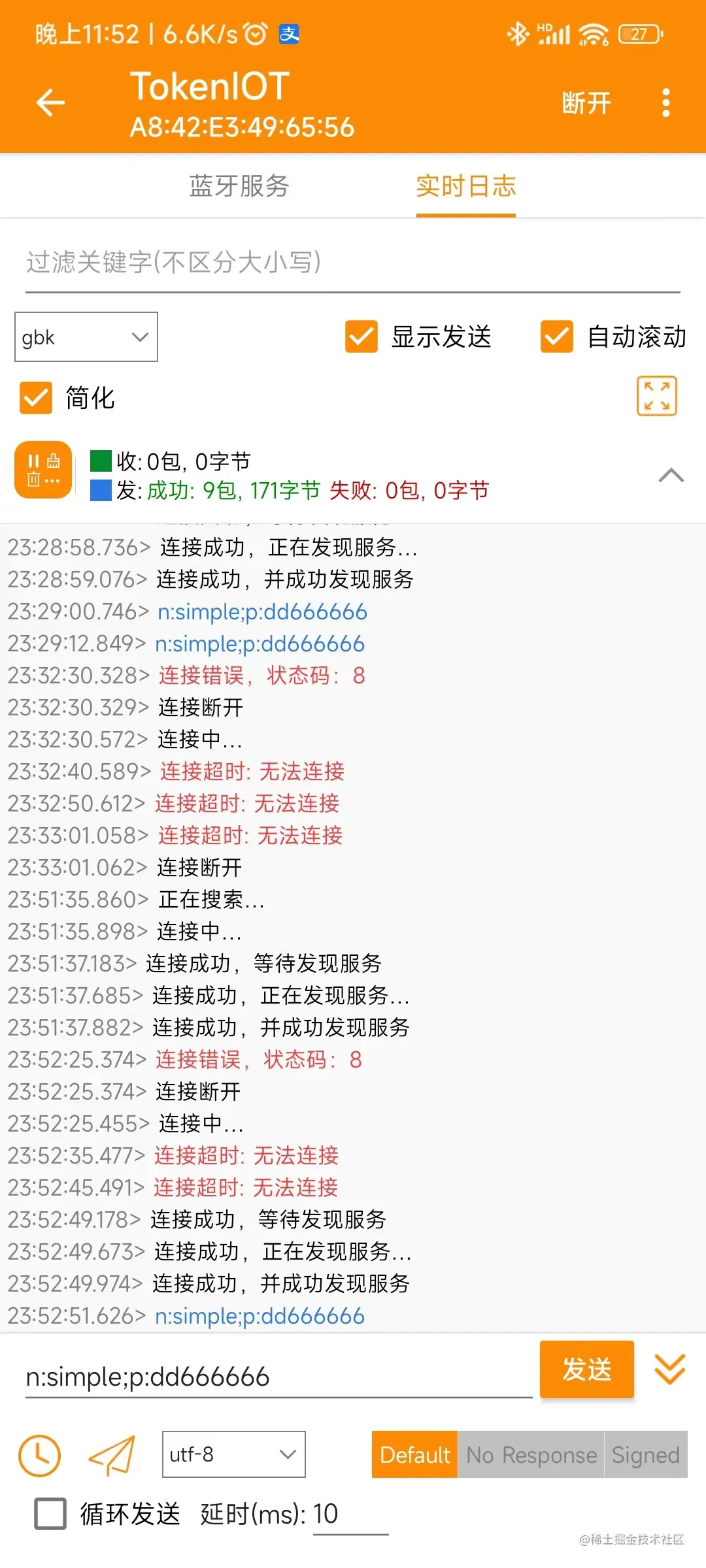Expand the double-chevron beside 发送

click(670, 1369)
